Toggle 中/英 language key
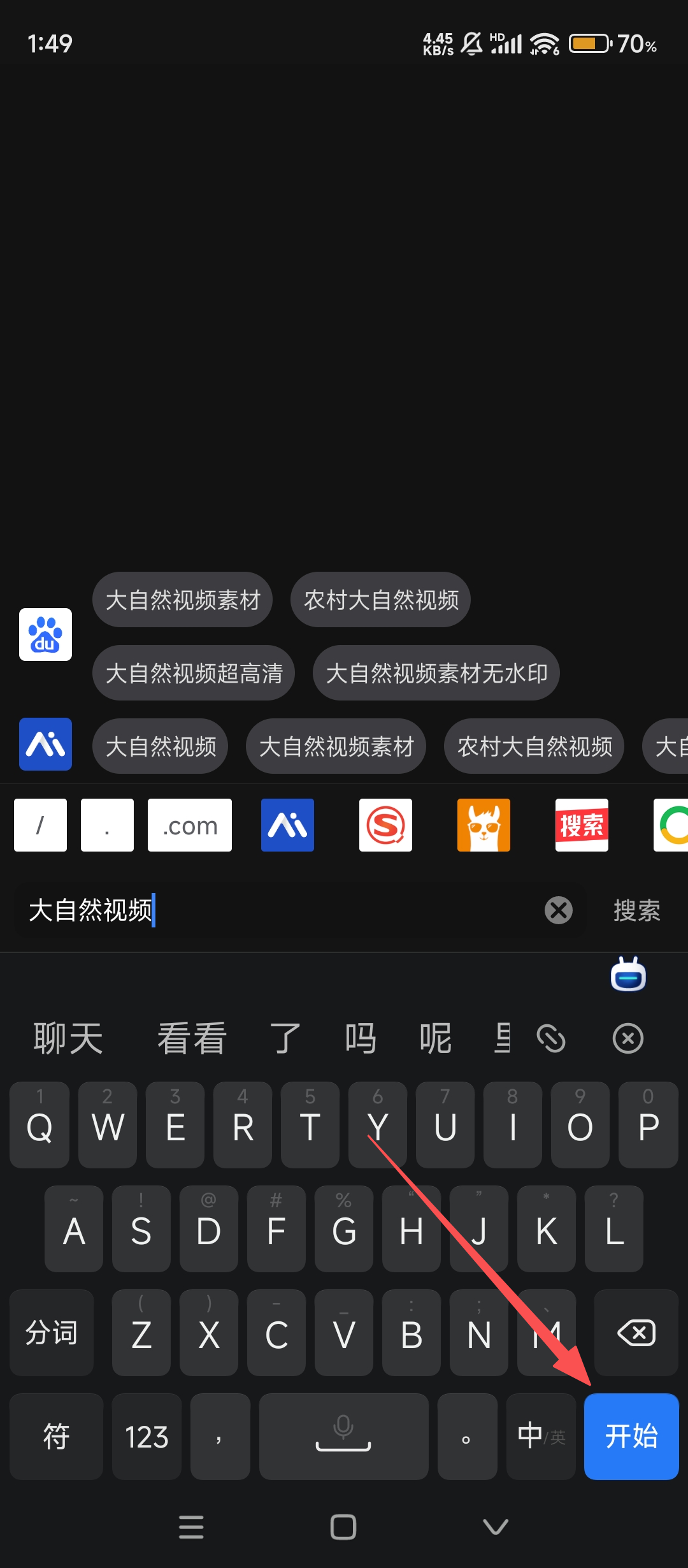 (x=541, y=1437)
